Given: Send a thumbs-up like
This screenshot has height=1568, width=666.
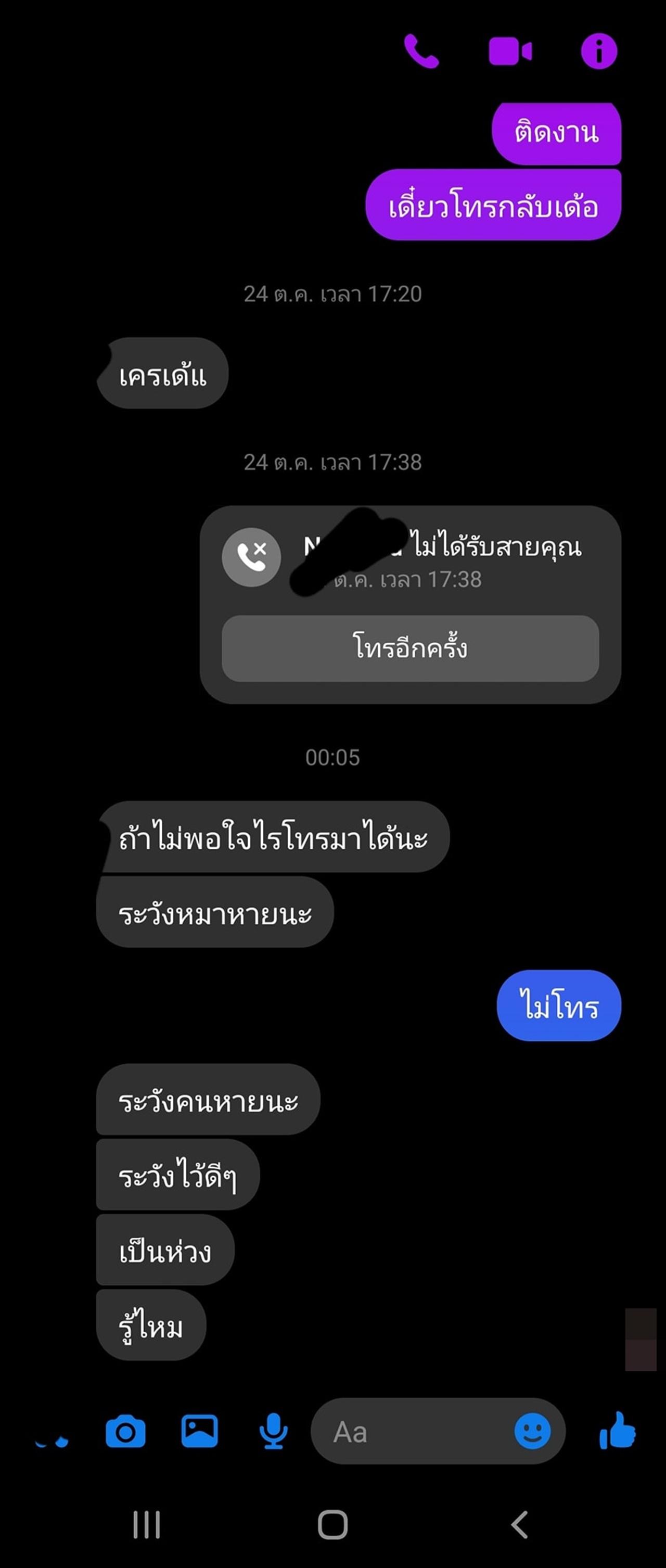Looking at the screenshot, I should 617,1432.
